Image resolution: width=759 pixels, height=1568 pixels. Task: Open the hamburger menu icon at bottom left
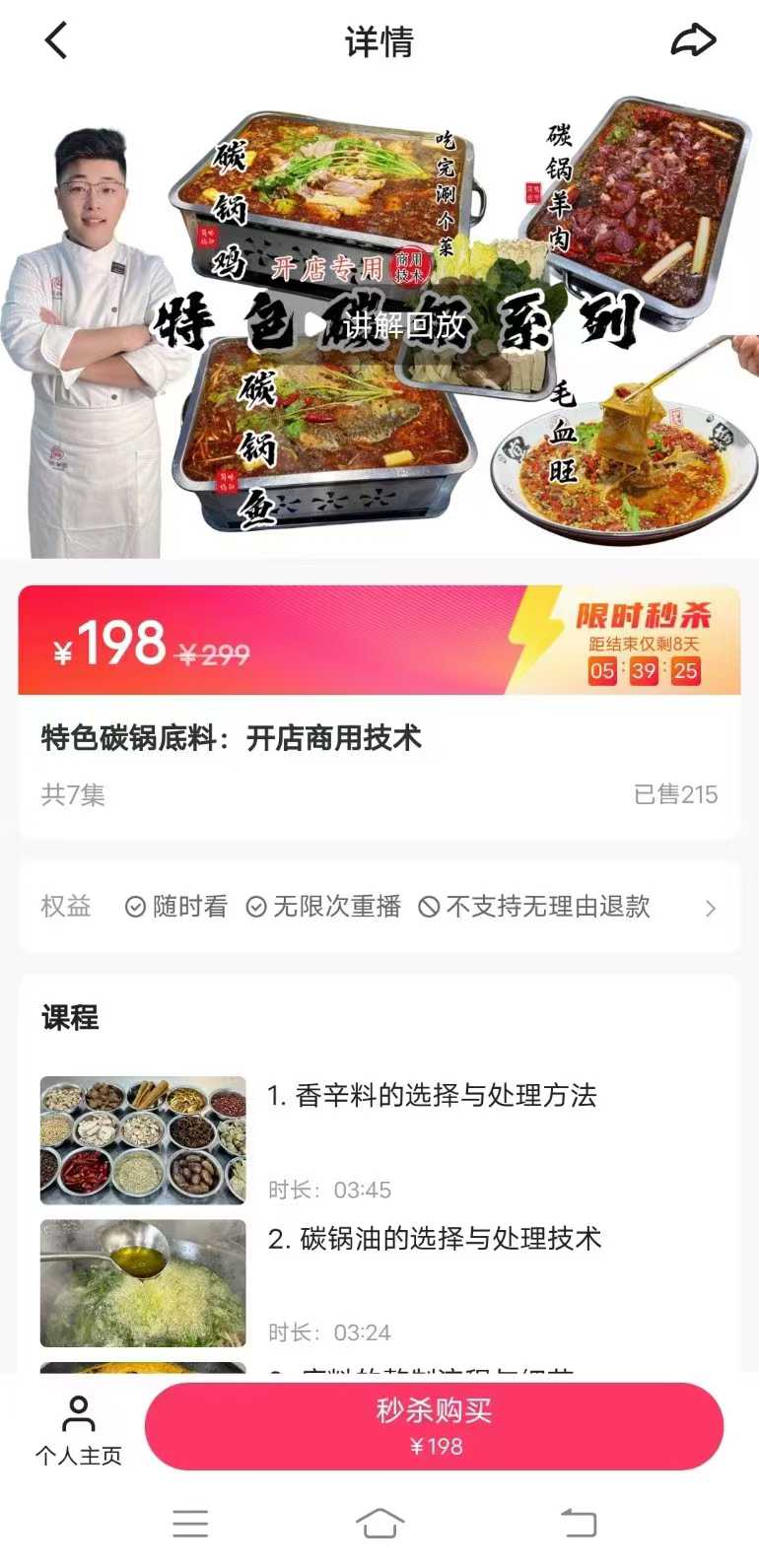point(190,1523)
